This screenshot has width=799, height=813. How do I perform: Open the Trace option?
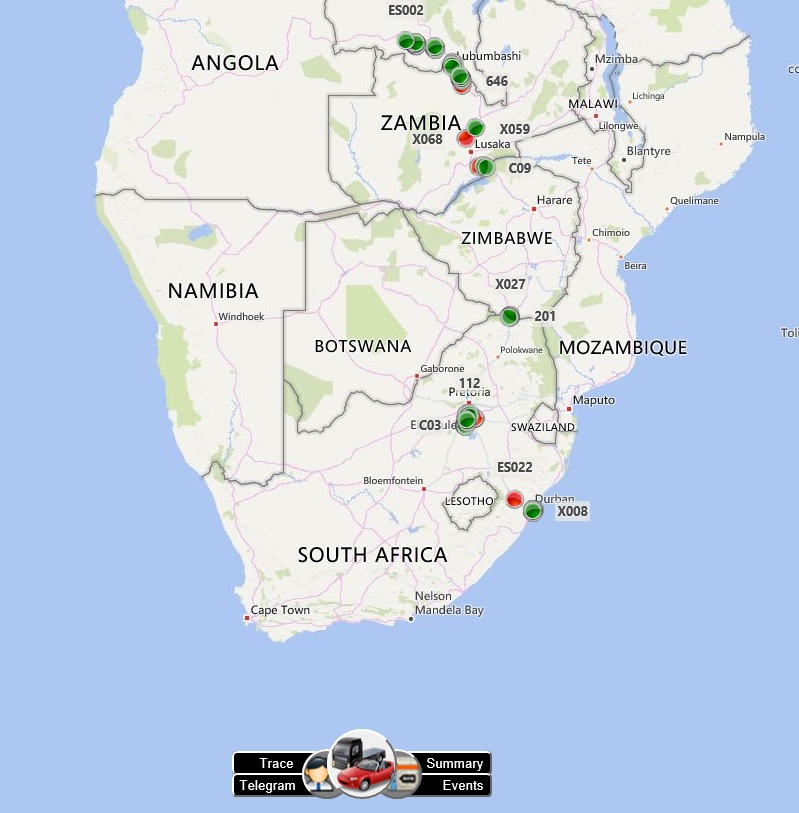tap(275, 763)
